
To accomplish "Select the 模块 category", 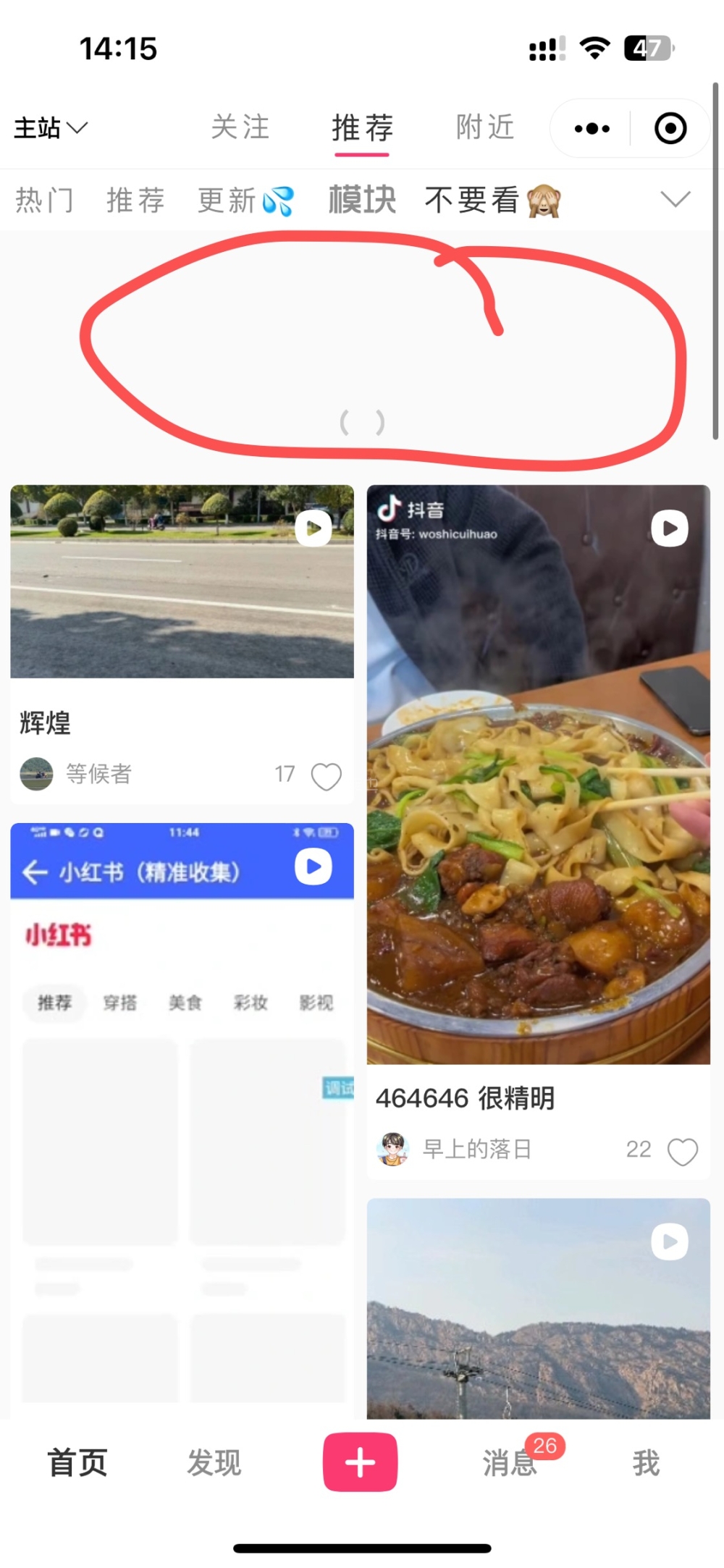I will pos(362,200).
